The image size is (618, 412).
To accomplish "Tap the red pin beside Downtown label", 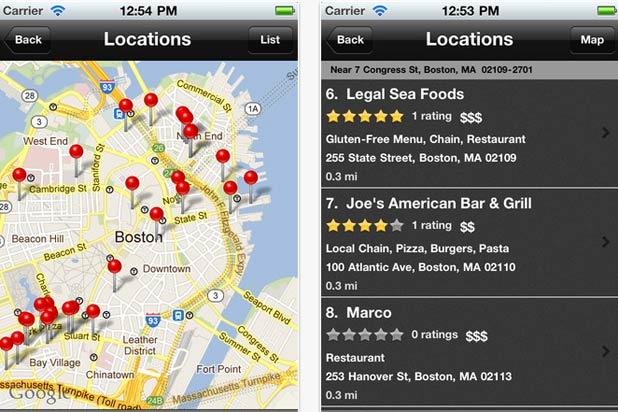I will coord(115,267).
